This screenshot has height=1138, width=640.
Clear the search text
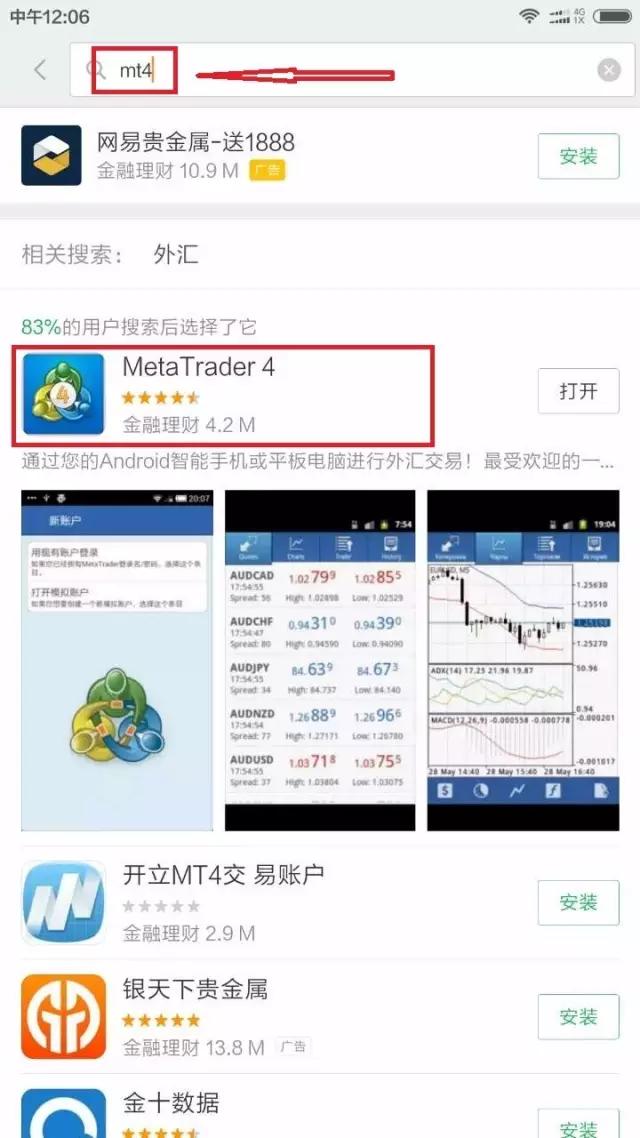point(609,70)
